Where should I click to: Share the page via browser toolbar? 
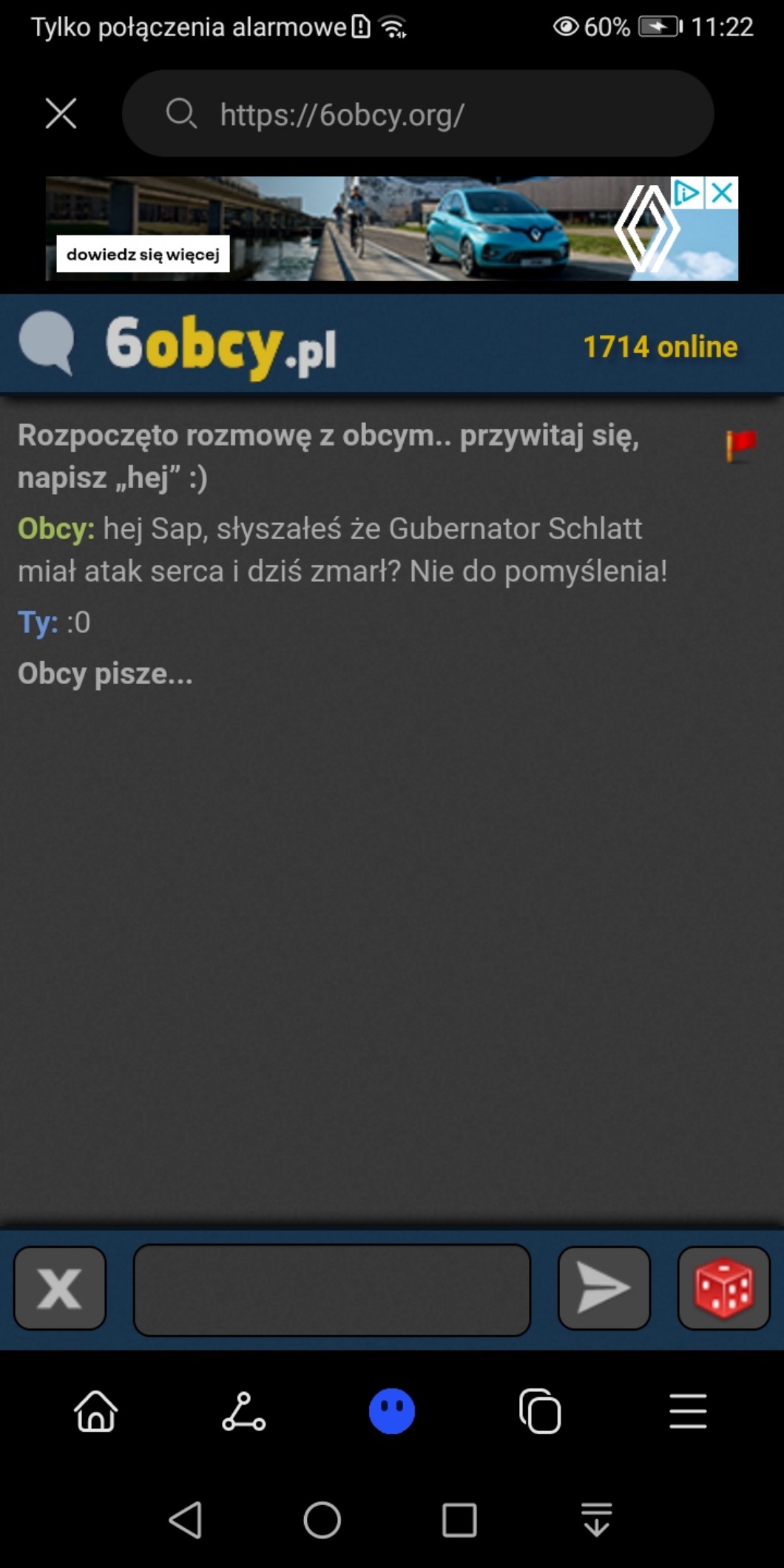tap(243, 1411)
